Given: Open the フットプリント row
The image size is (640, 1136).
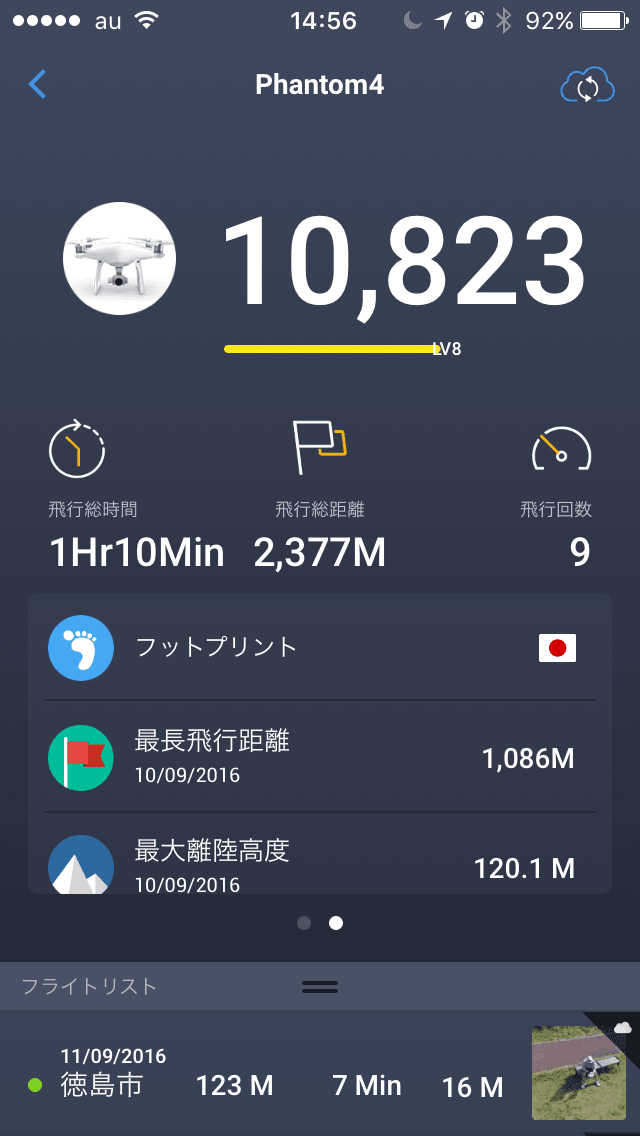Looking at the screenshot, I should 320,647.
